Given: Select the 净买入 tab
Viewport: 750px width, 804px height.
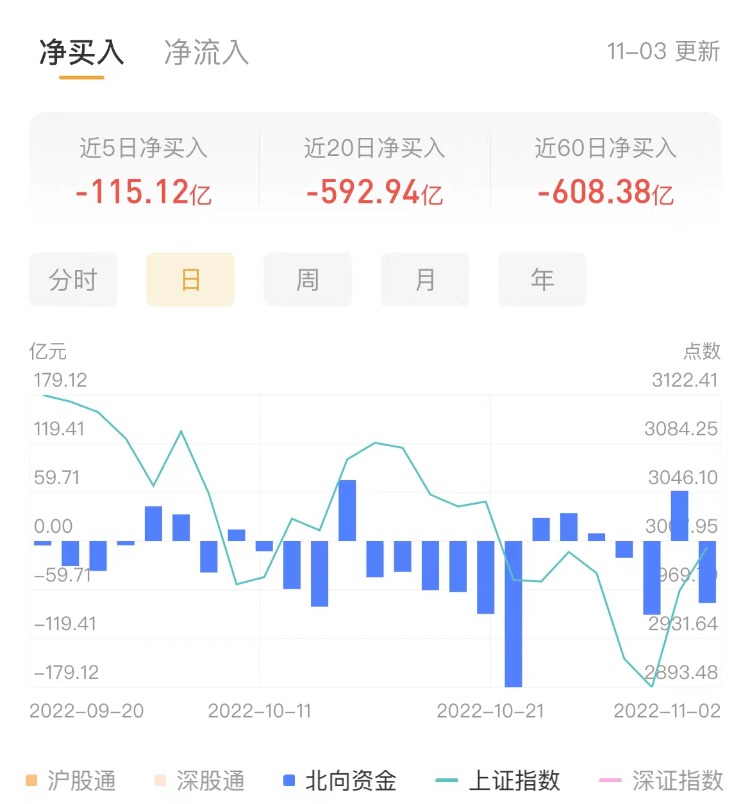Looking at the screenshot, I should pyautogui.click(x=82, y=52).
